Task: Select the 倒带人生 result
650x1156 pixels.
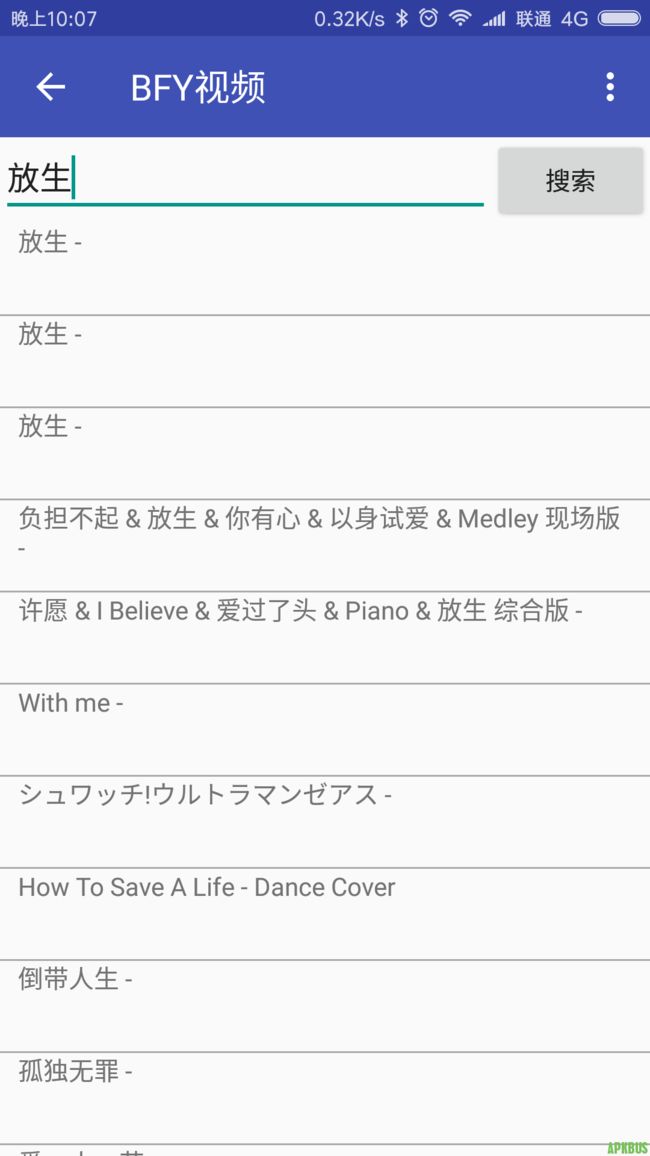Action: tap(325, 1006)
